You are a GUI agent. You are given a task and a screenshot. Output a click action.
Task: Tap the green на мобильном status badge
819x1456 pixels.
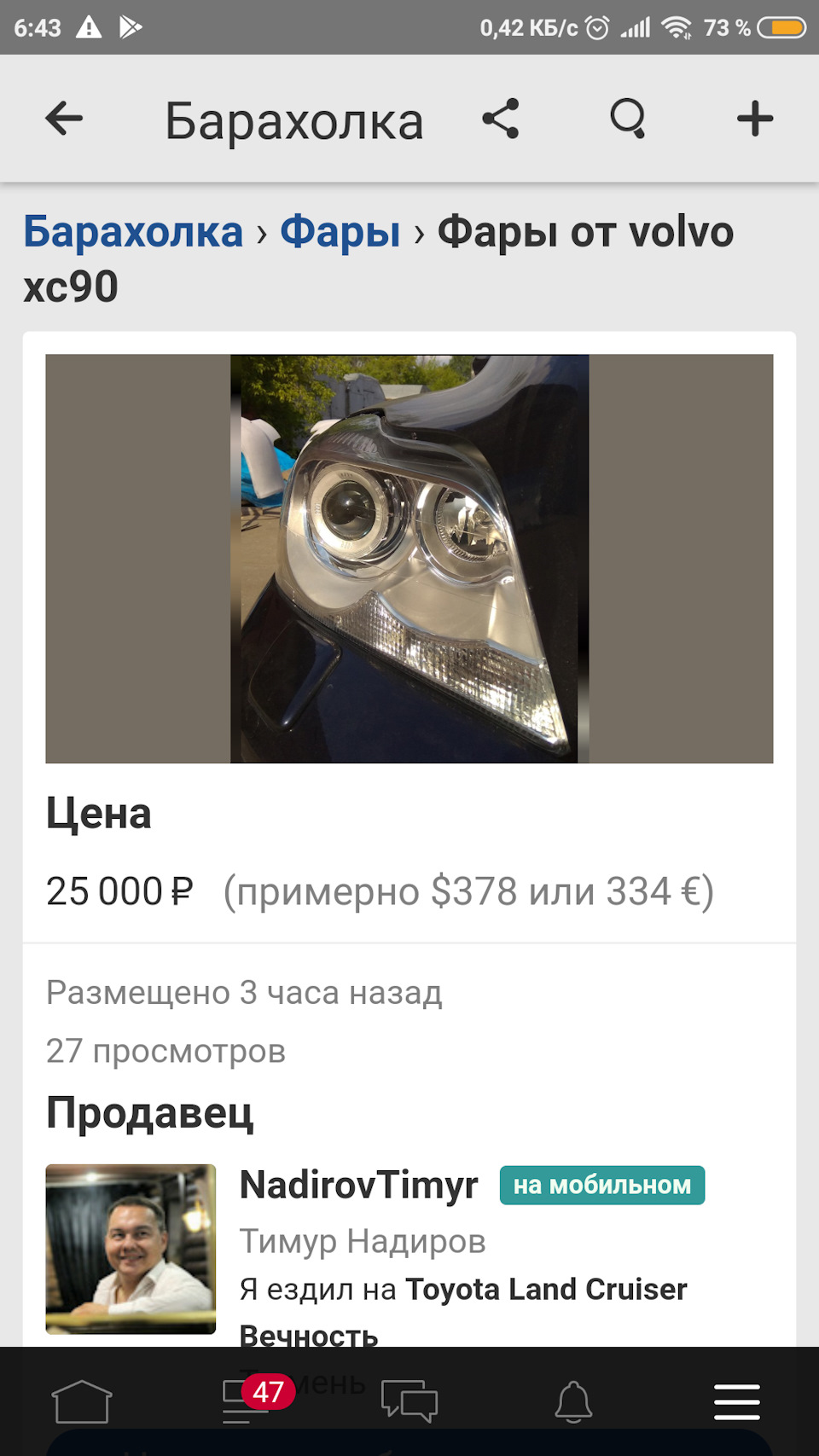click(x=602, y=1185)
